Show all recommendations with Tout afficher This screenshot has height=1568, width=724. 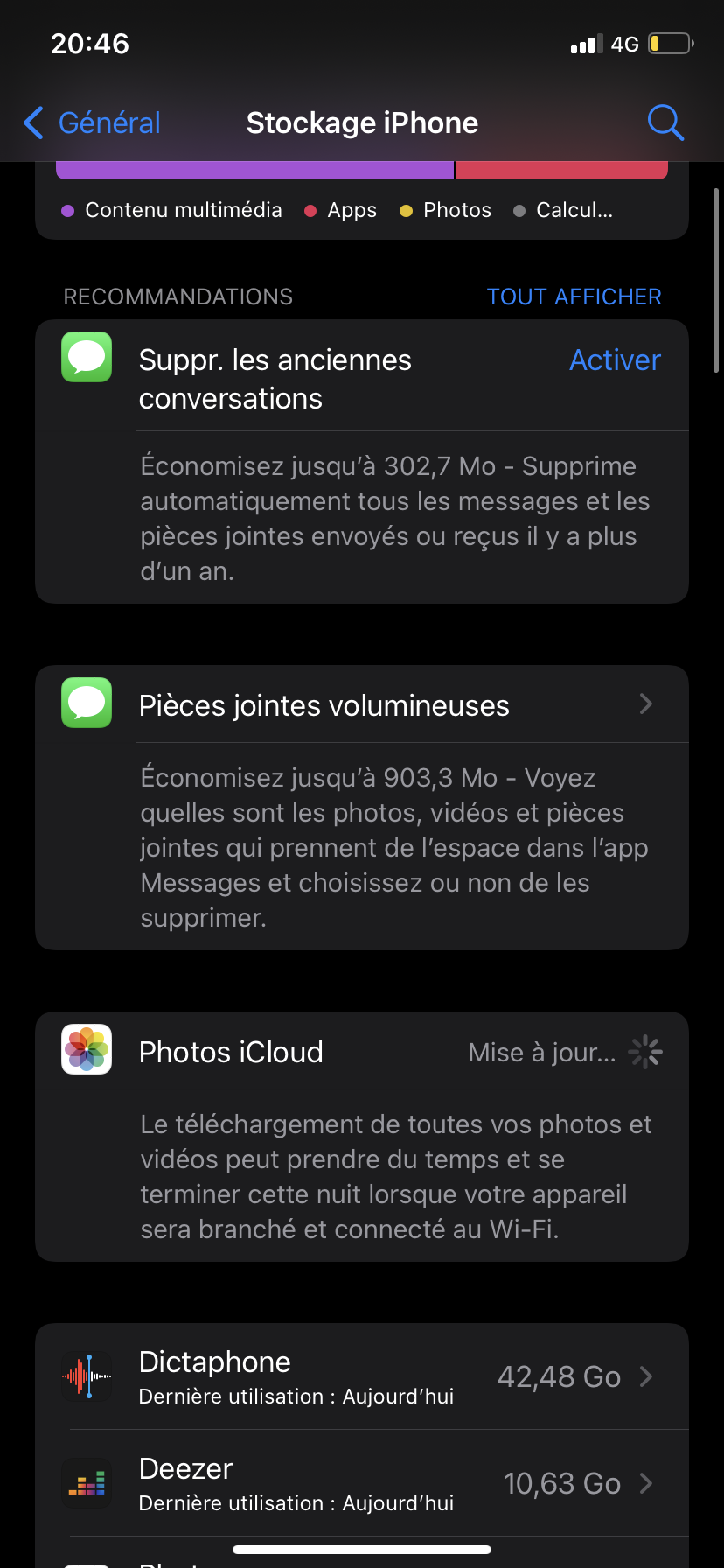574,297
